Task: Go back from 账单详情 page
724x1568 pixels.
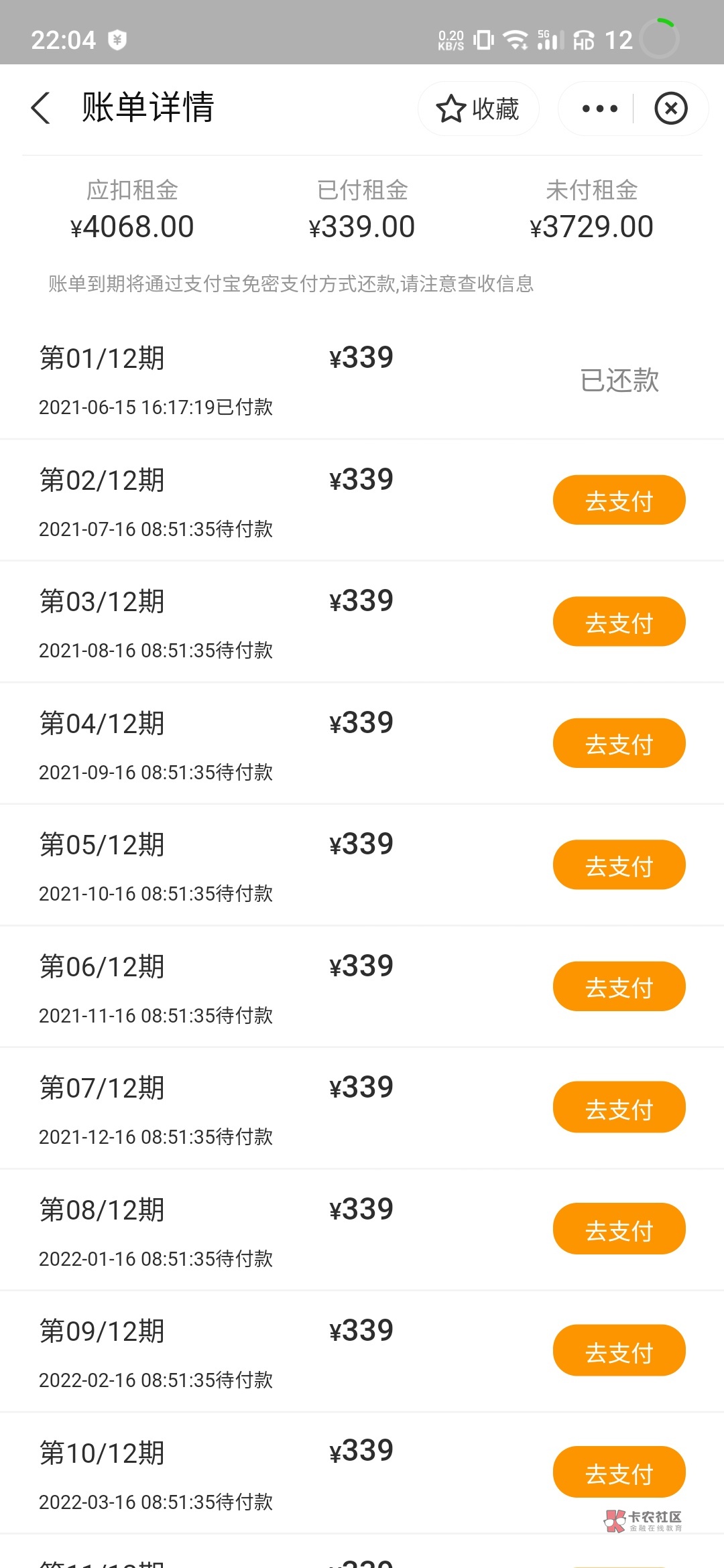Action: tap(41, 108)
